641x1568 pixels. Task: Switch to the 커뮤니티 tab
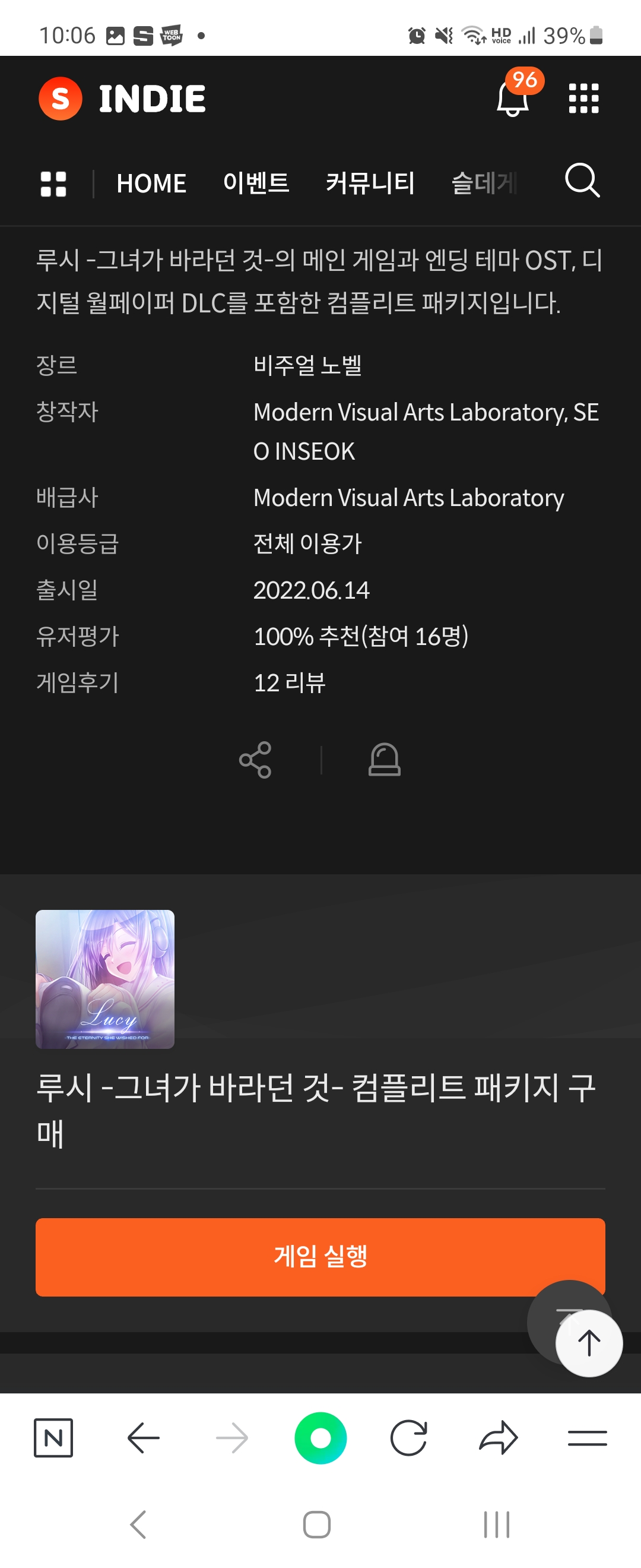(x=370, y=184)
